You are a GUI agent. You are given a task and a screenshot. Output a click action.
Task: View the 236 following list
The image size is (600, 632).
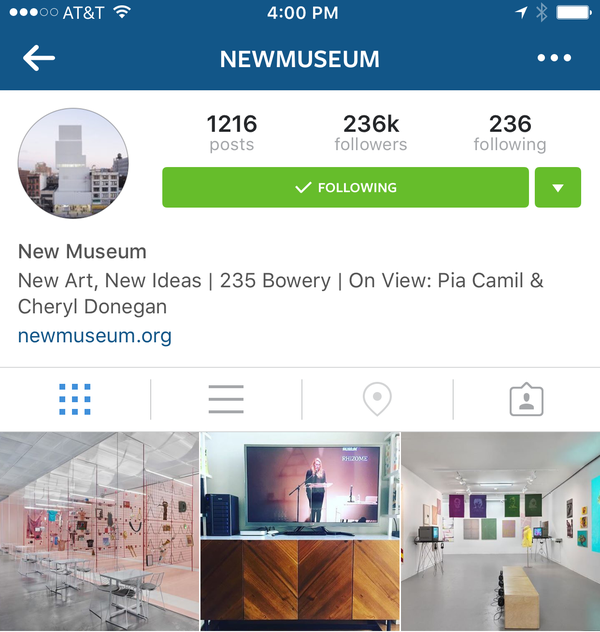point(510,132)
